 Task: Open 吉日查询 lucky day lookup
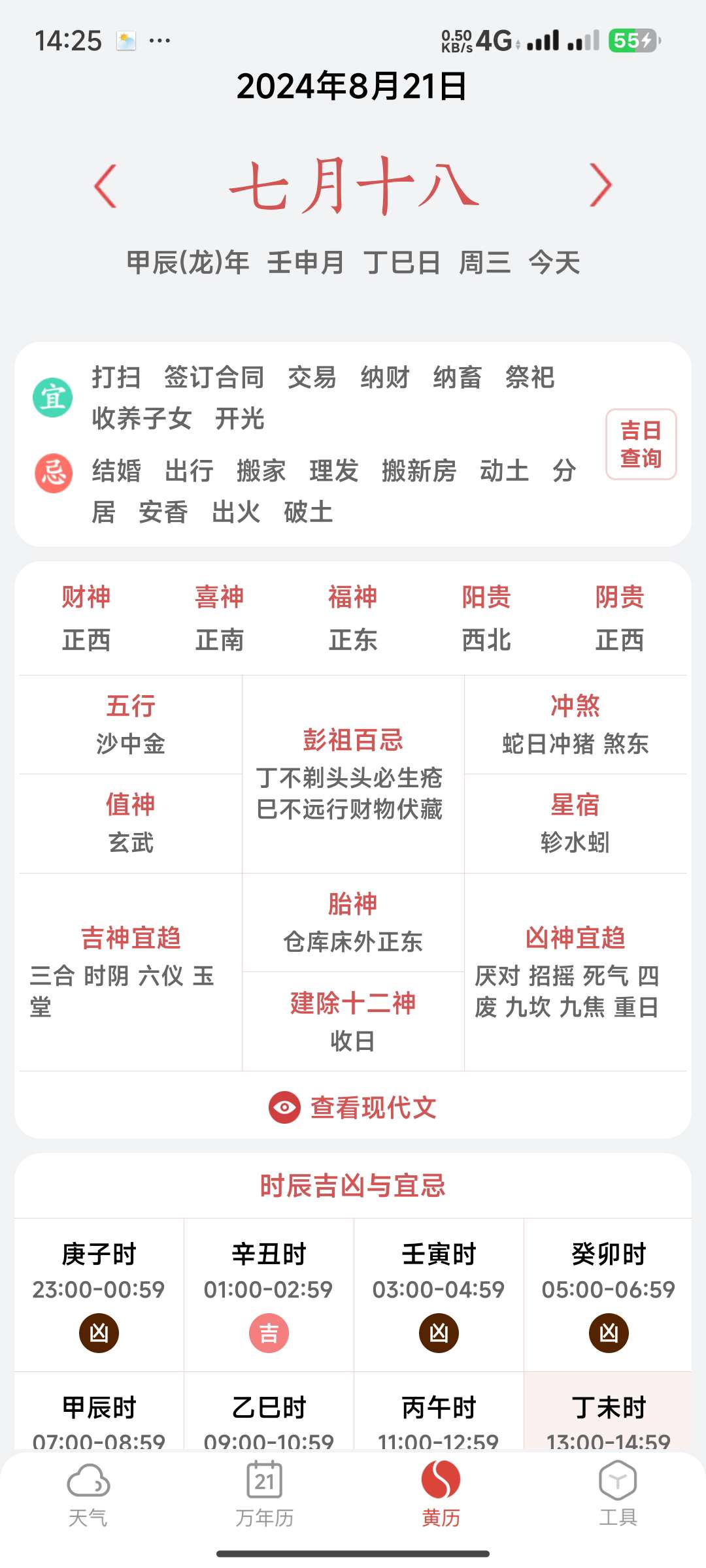tap(641, 444)
